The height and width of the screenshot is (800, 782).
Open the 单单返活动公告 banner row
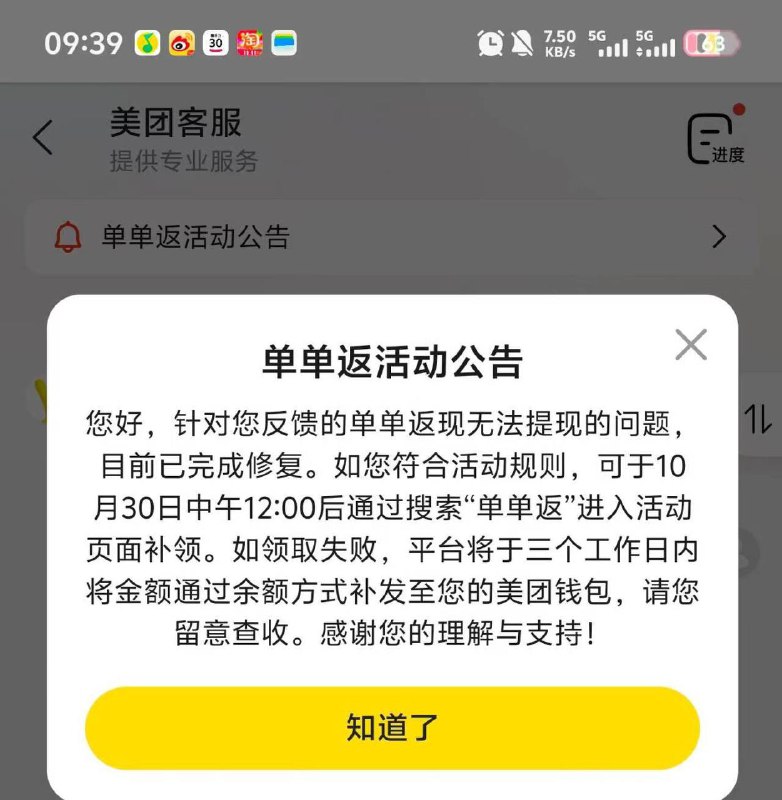pyautogui.click(x=390, y=237)
